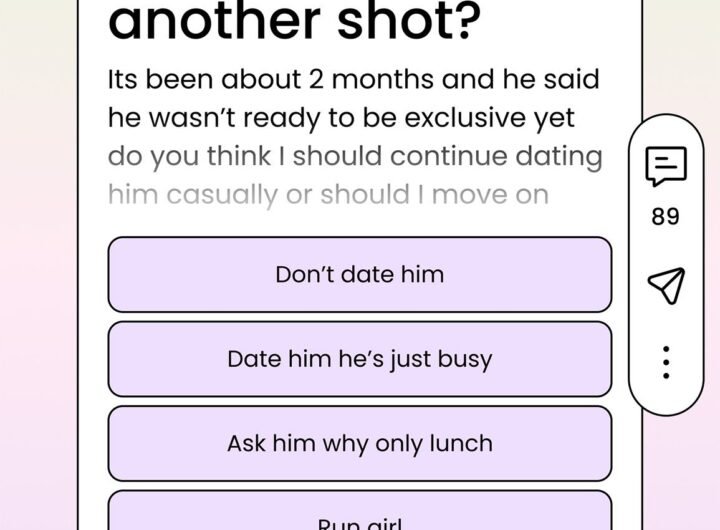Open the comments on this poll
This screenshot has width=720, height=530.
coord(665,167)
